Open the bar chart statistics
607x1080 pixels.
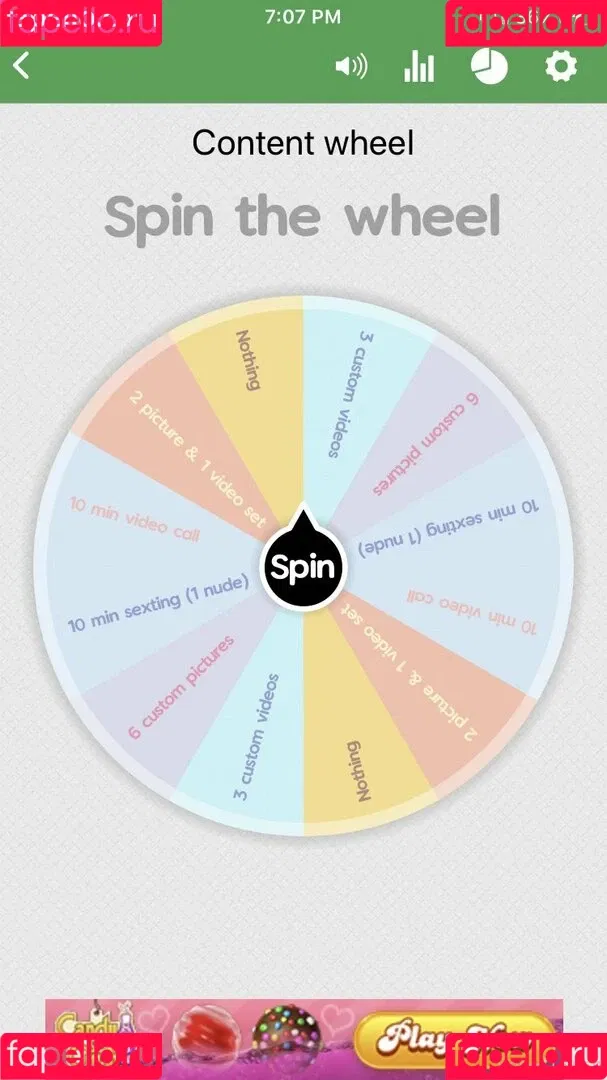click(x=419, y=67)
